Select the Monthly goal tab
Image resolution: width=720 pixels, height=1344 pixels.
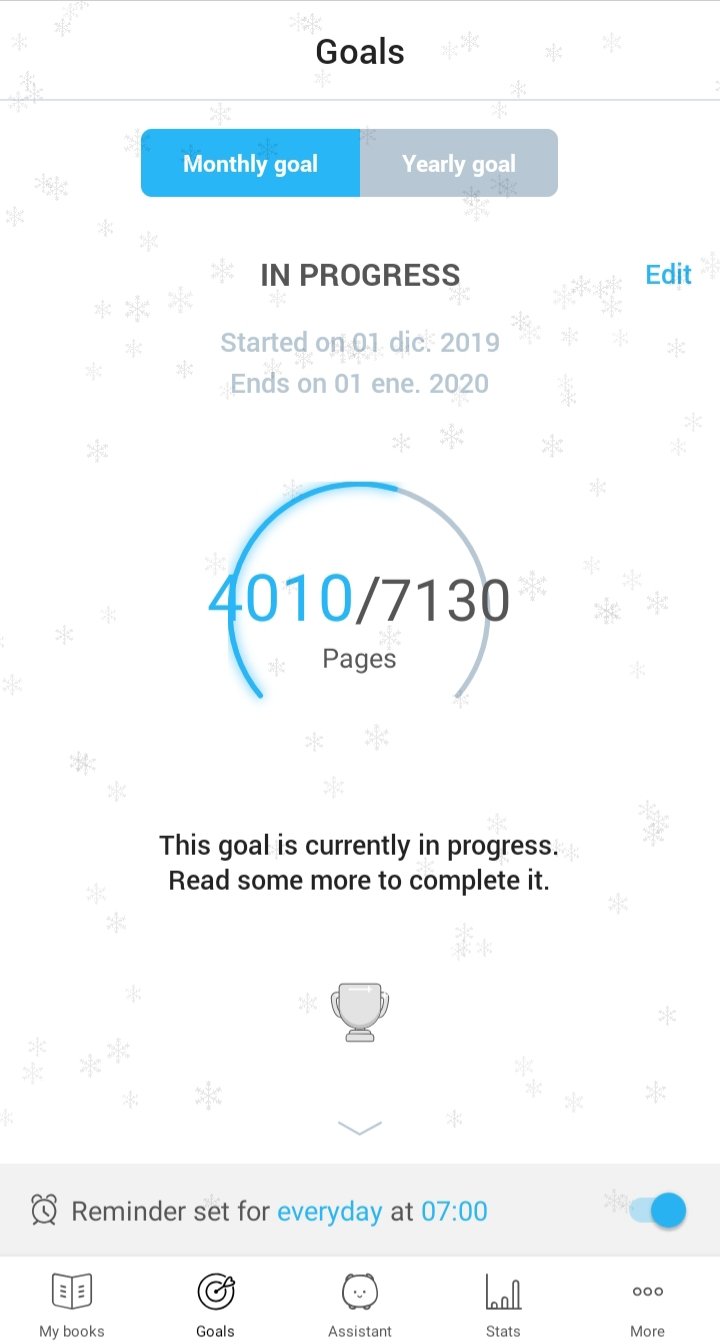click(x=250, y=163)
